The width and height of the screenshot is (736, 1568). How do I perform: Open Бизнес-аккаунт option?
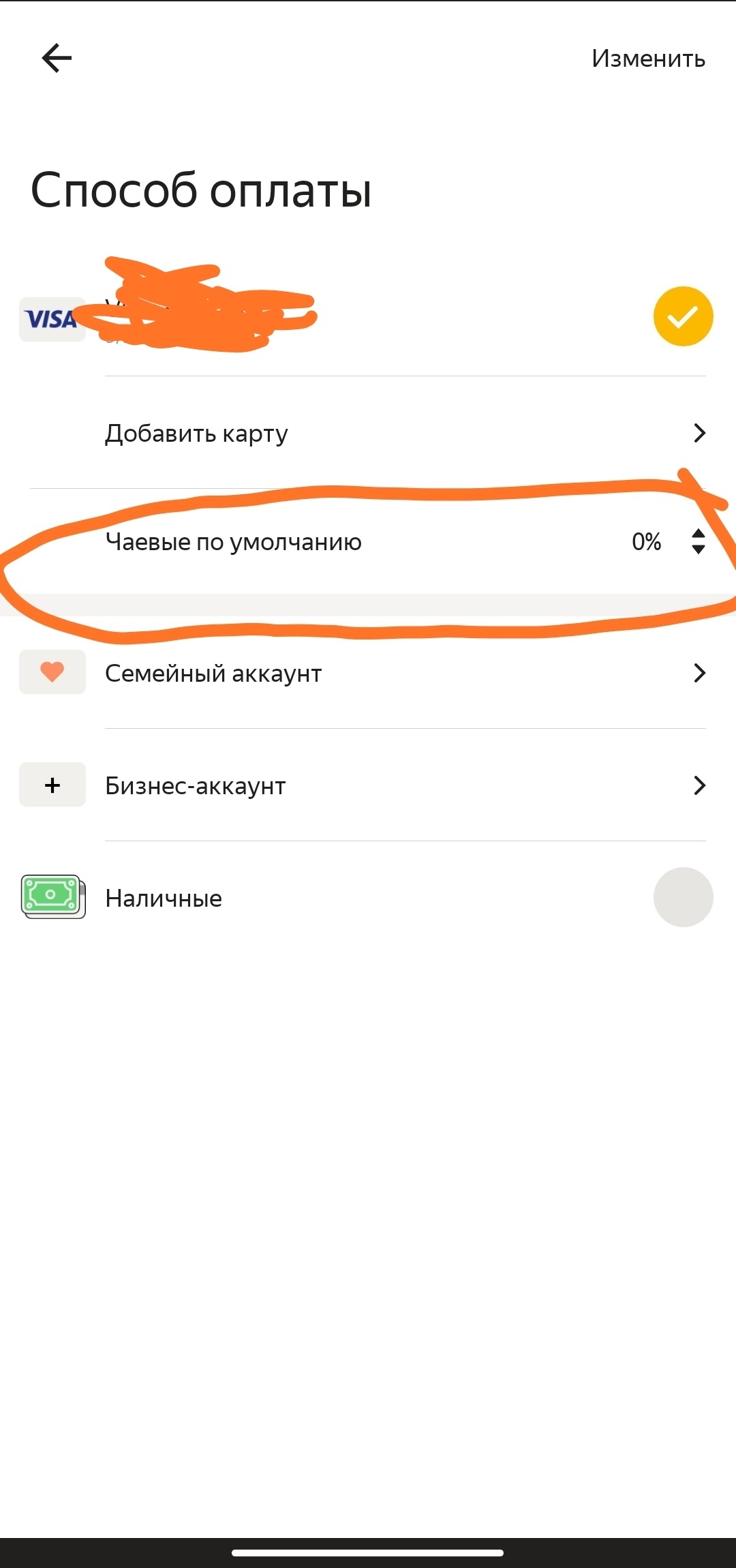pyautogui.click(x=402, y=786)
